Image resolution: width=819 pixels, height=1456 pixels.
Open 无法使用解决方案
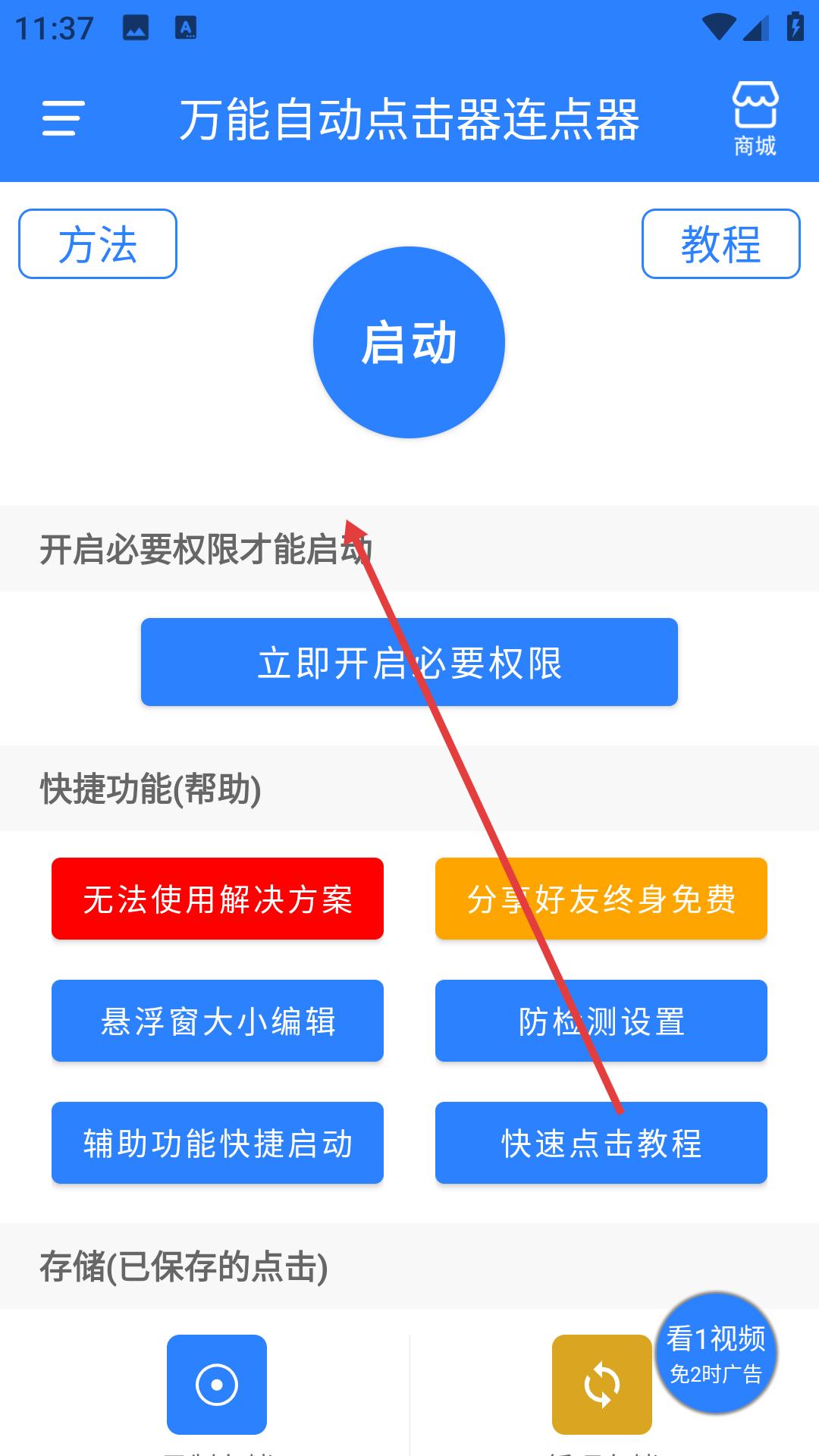pyautogui.click(x=218, y=899)
